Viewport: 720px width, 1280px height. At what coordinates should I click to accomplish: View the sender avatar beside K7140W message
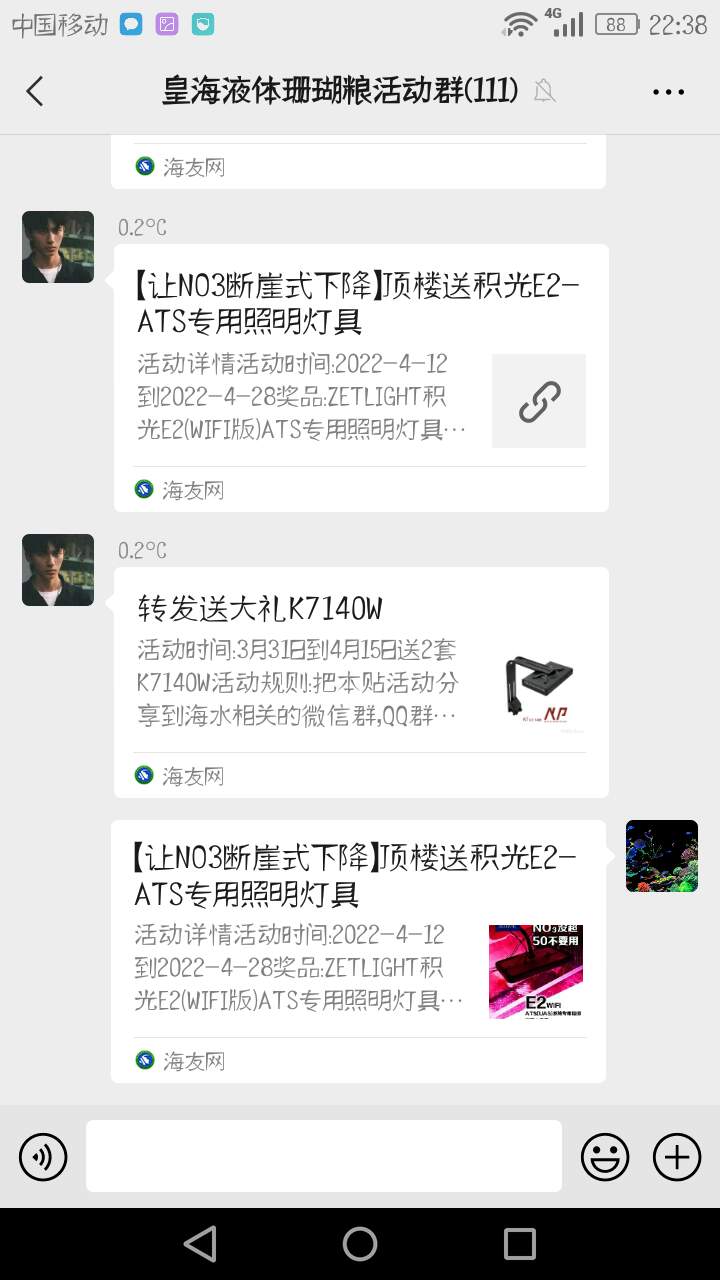pos(58,570)
